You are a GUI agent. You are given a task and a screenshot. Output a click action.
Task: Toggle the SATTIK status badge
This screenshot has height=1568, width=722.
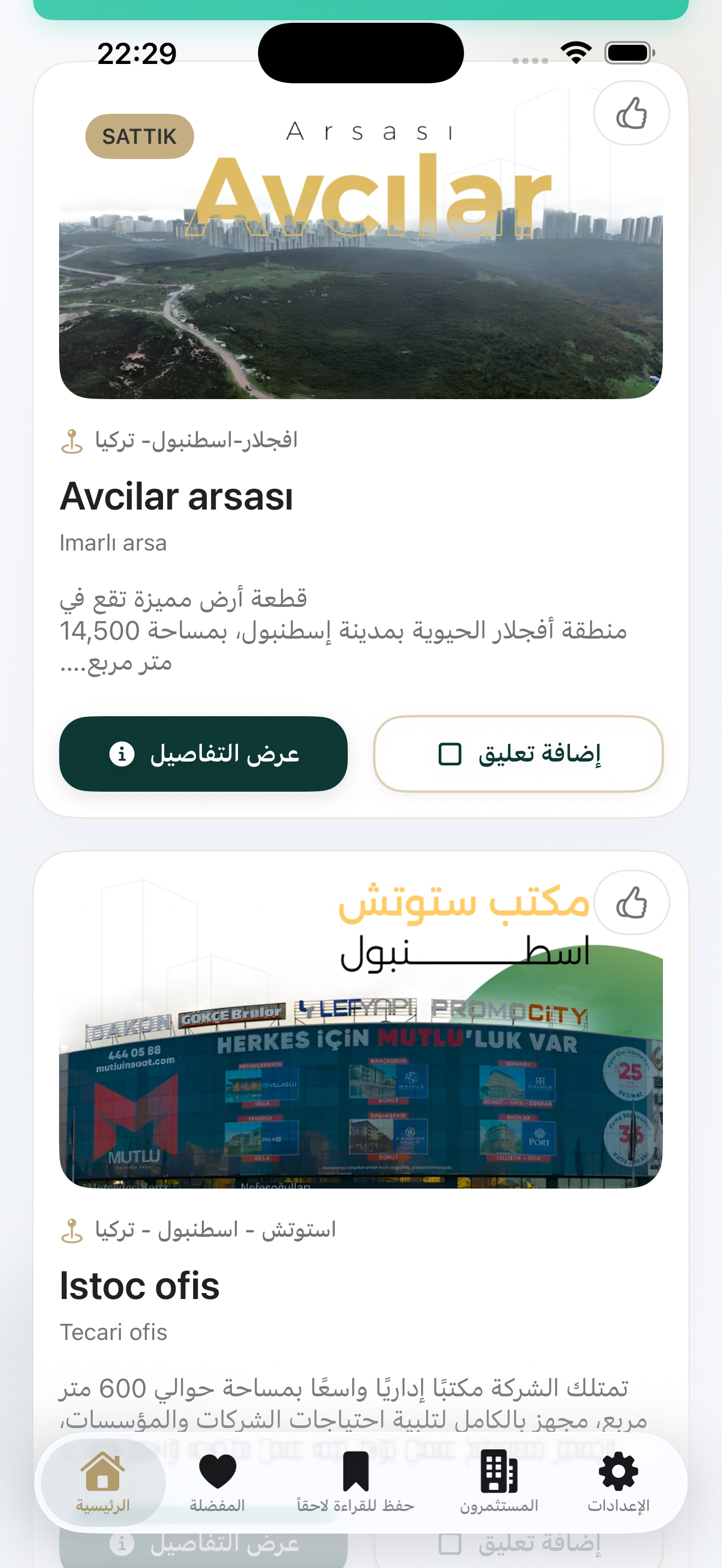139,136
